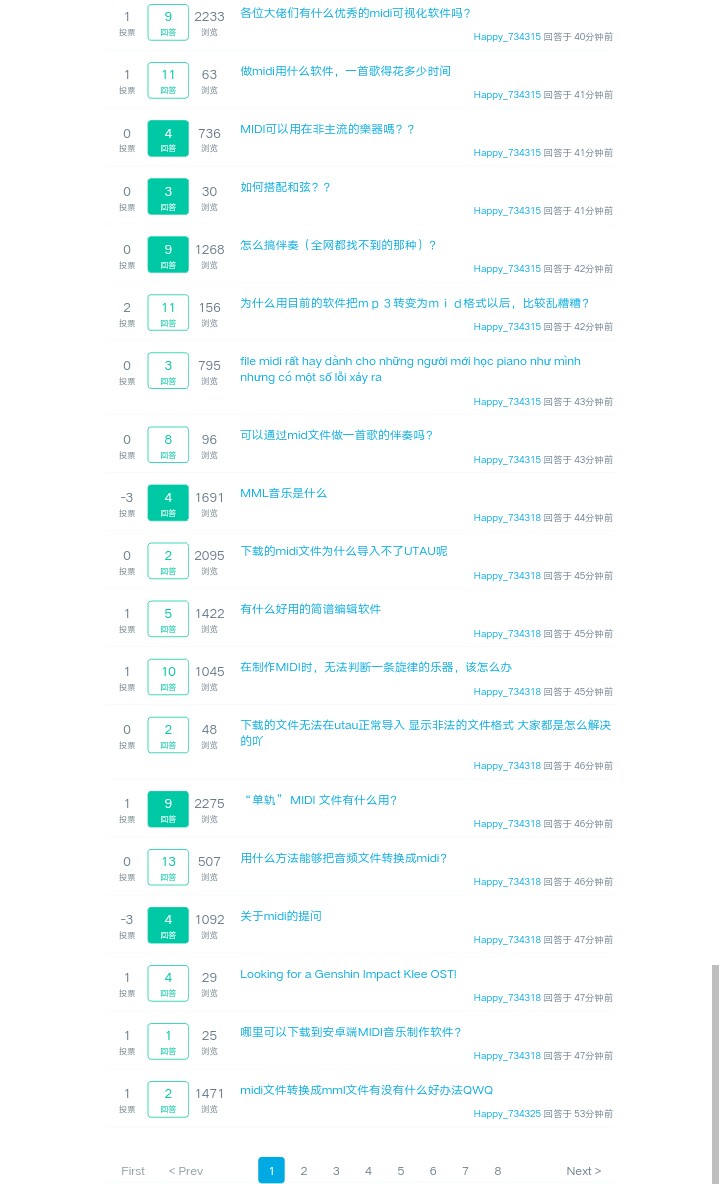Open question MML音乐是什么
Screen dimensions: 719x1184
(x=283, y=493)
